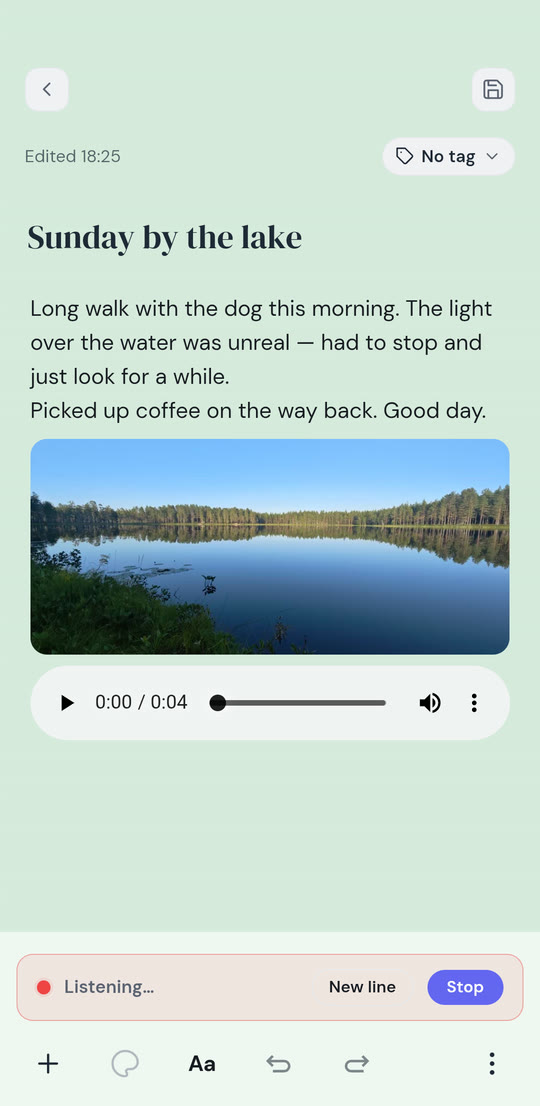Screen dimensions: 540x1106
Task: Open the color palette
Action: point(125,1064)
